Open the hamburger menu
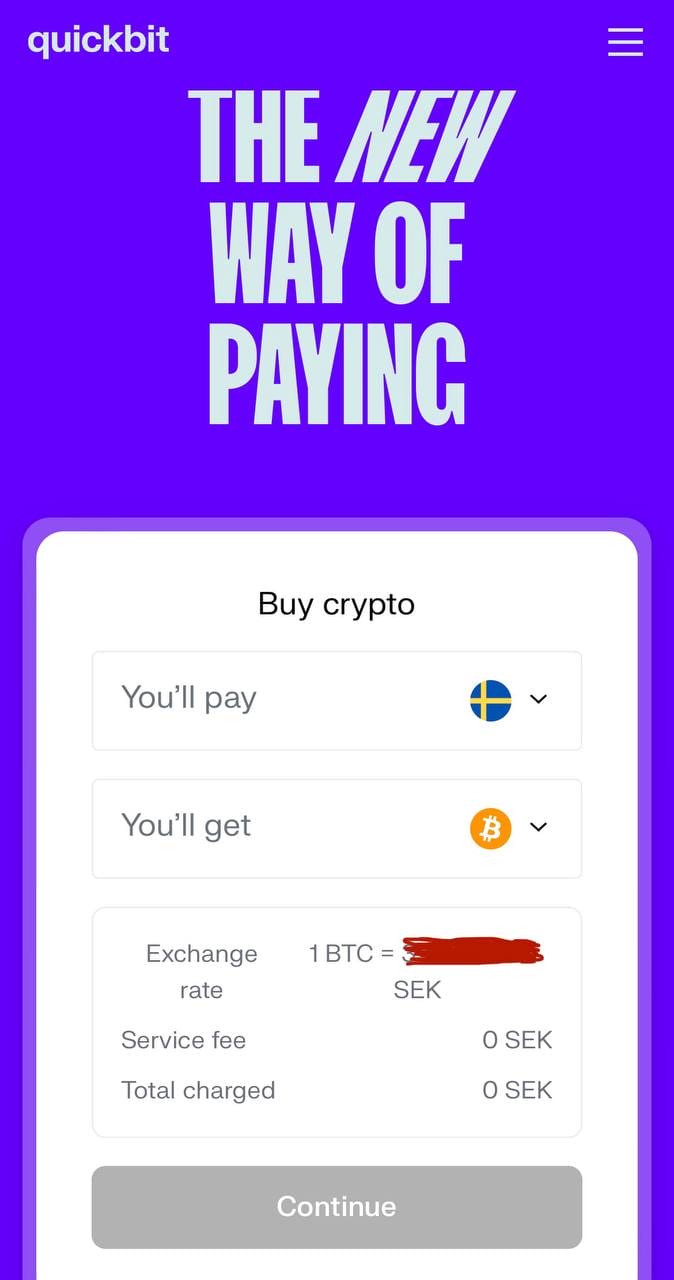674x1280 pixels. tap(625, 41)
